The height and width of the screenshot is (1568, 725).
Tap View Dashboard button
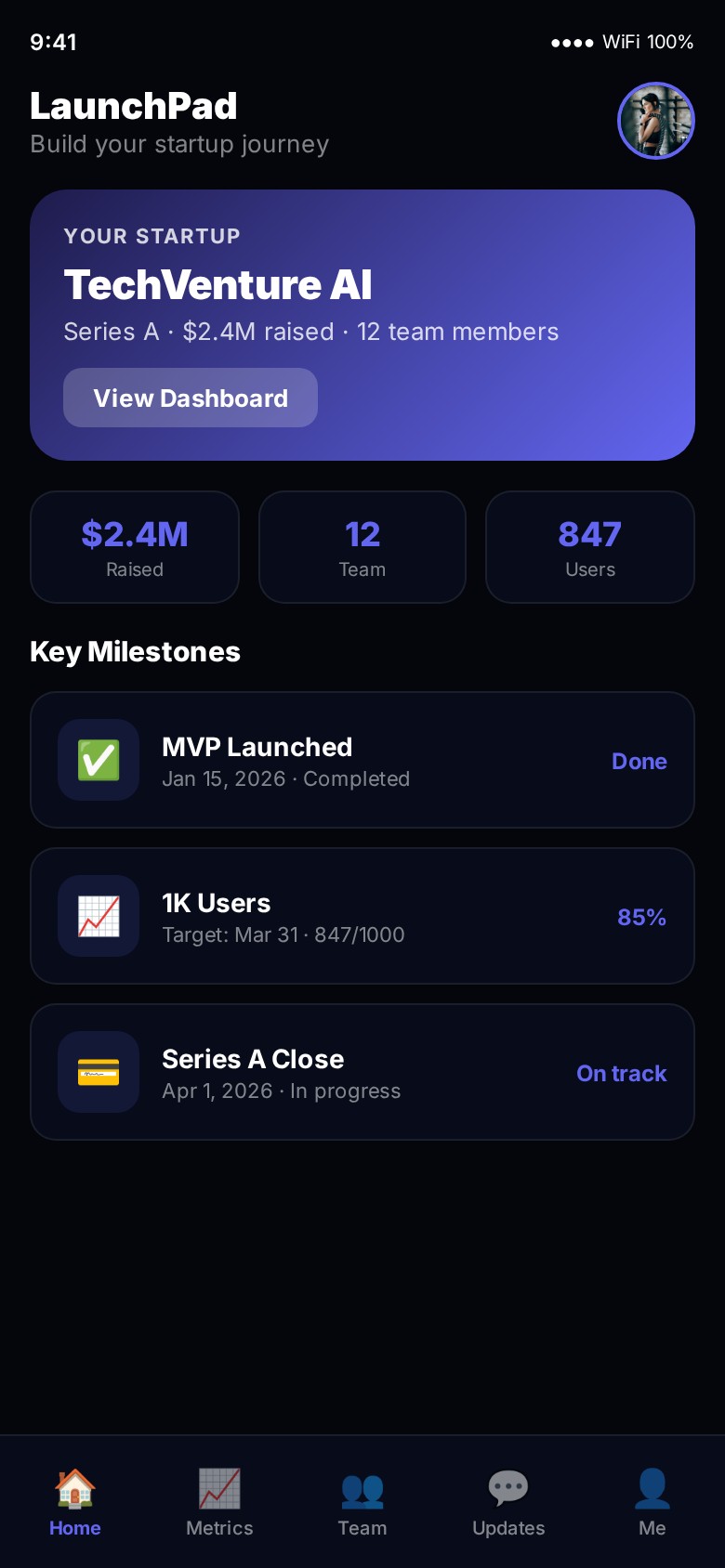(x=191, y=398)
